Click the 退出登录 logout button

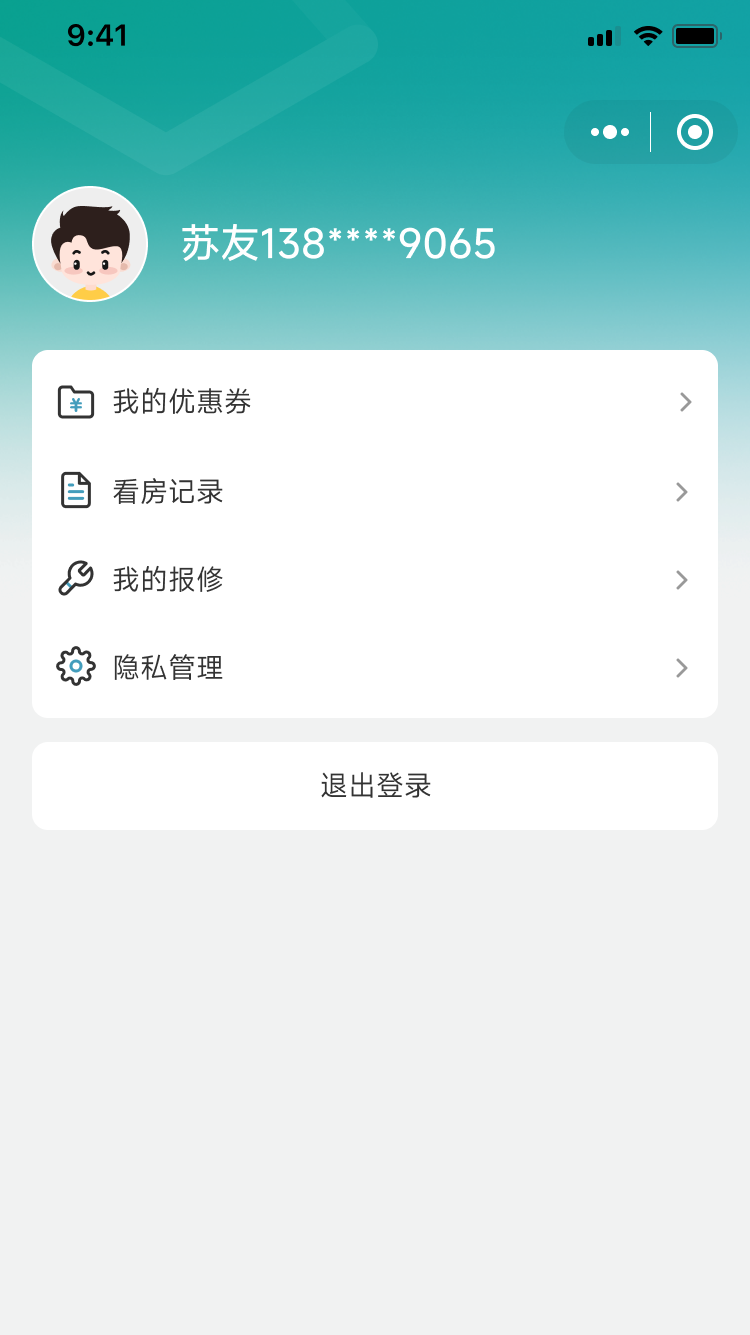tap(375, 786)
